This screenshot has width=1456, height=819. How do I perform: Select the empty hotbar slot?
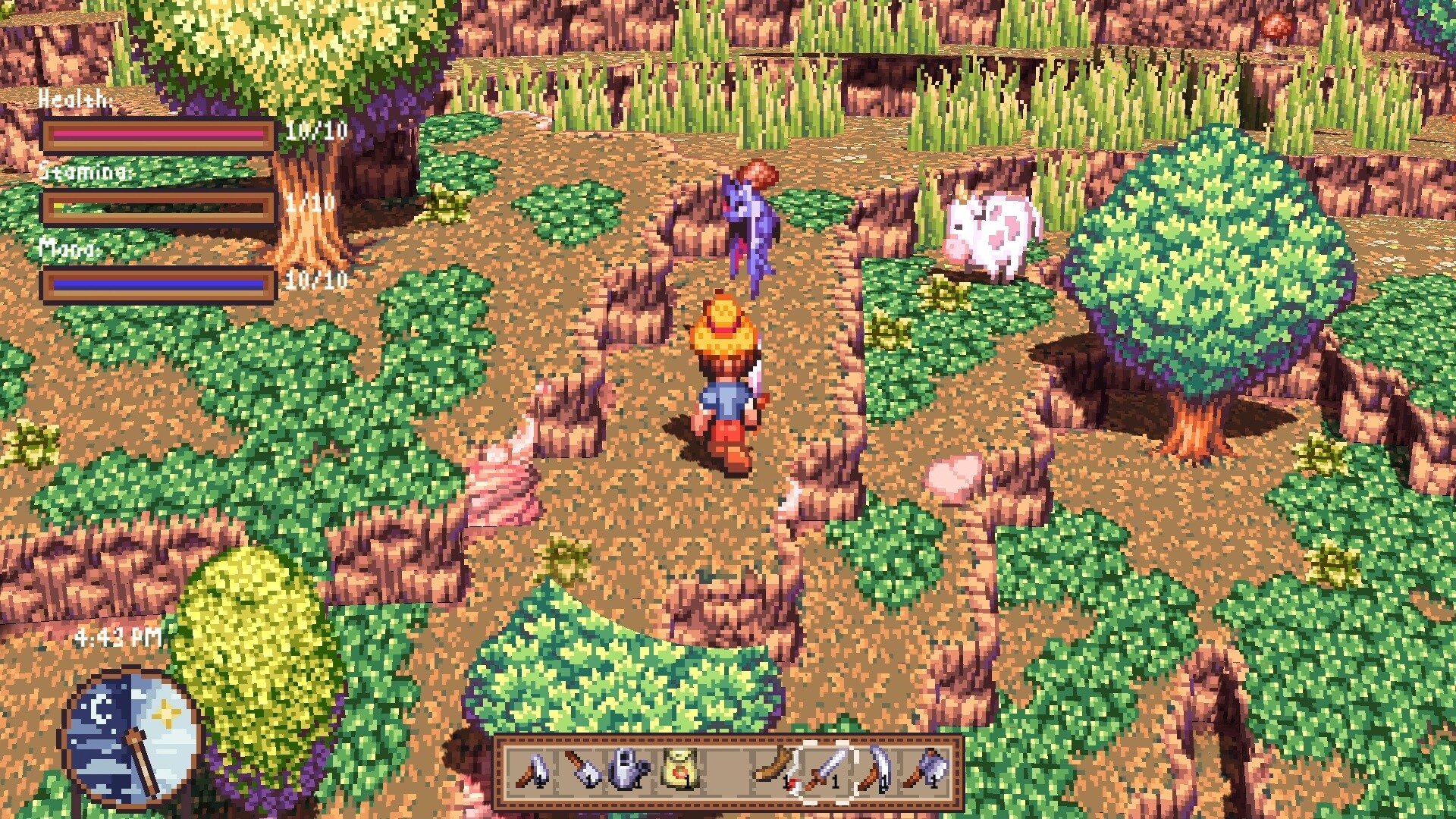tap(728, 770)
